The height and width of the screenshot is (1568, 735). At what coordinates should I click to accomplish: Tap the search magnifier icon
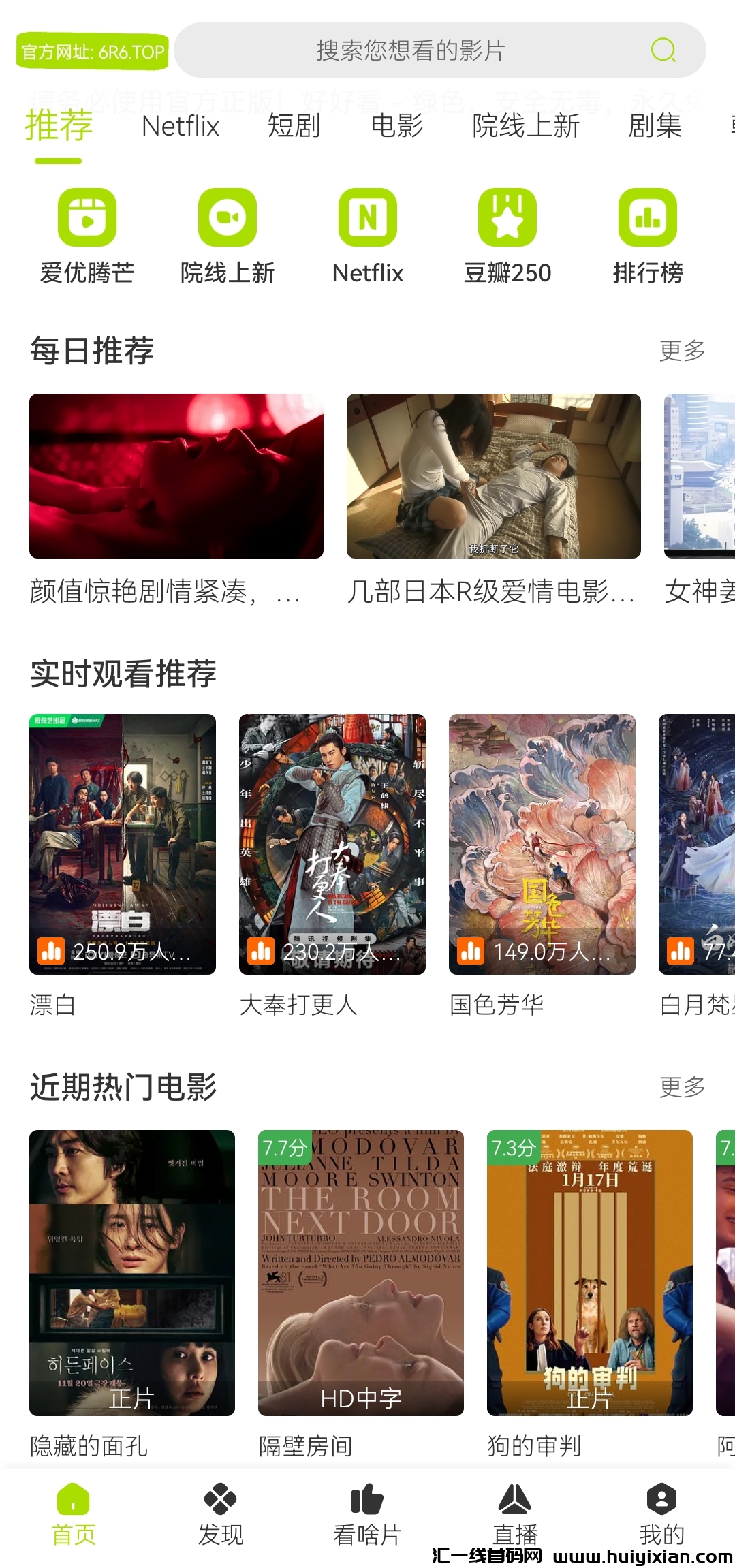(663, 50)
